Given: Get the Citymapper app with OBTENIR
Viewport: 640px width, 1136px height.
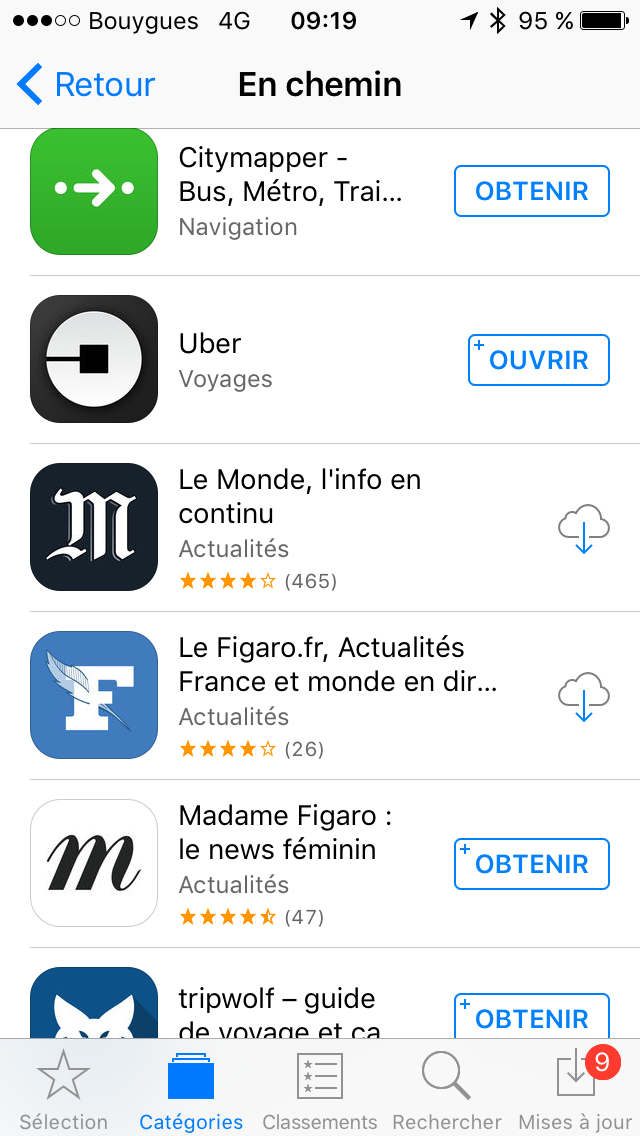Looking at the screenshot, I should [x=532, y=191].
